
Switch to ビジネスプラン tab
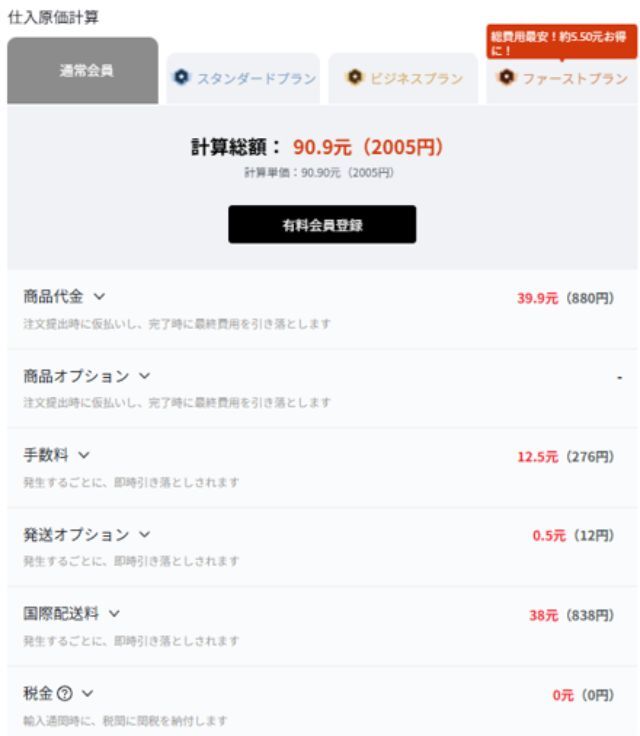[405, 79]
